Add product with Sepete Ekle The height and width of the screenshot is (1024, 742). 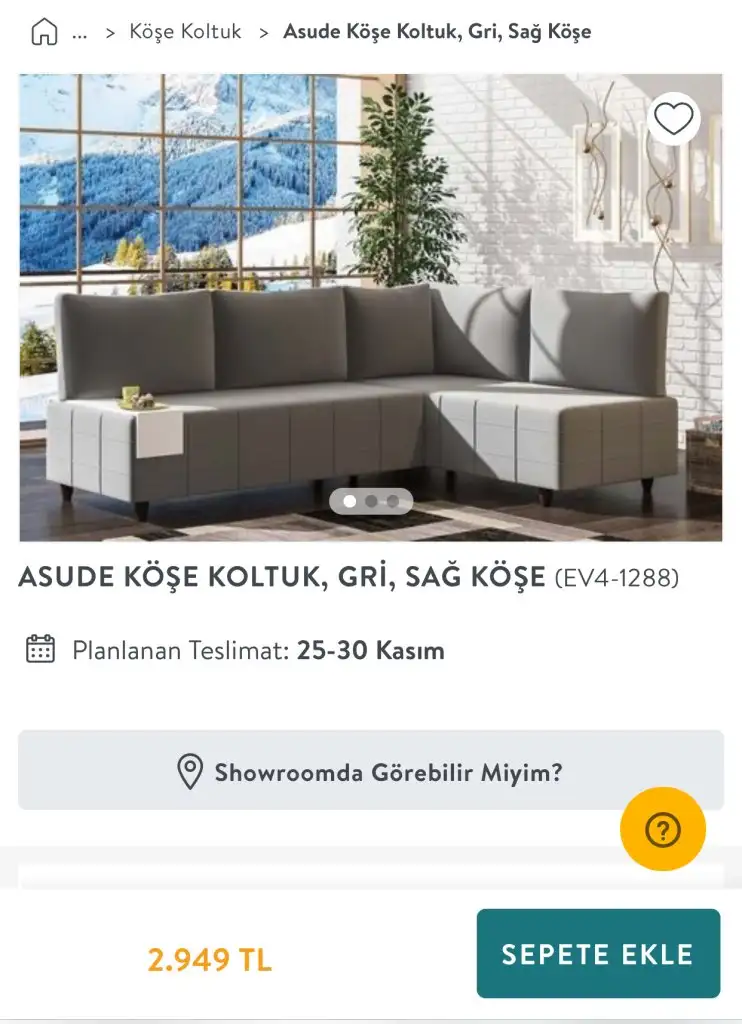pyautogui.click(x=597, y=953)
